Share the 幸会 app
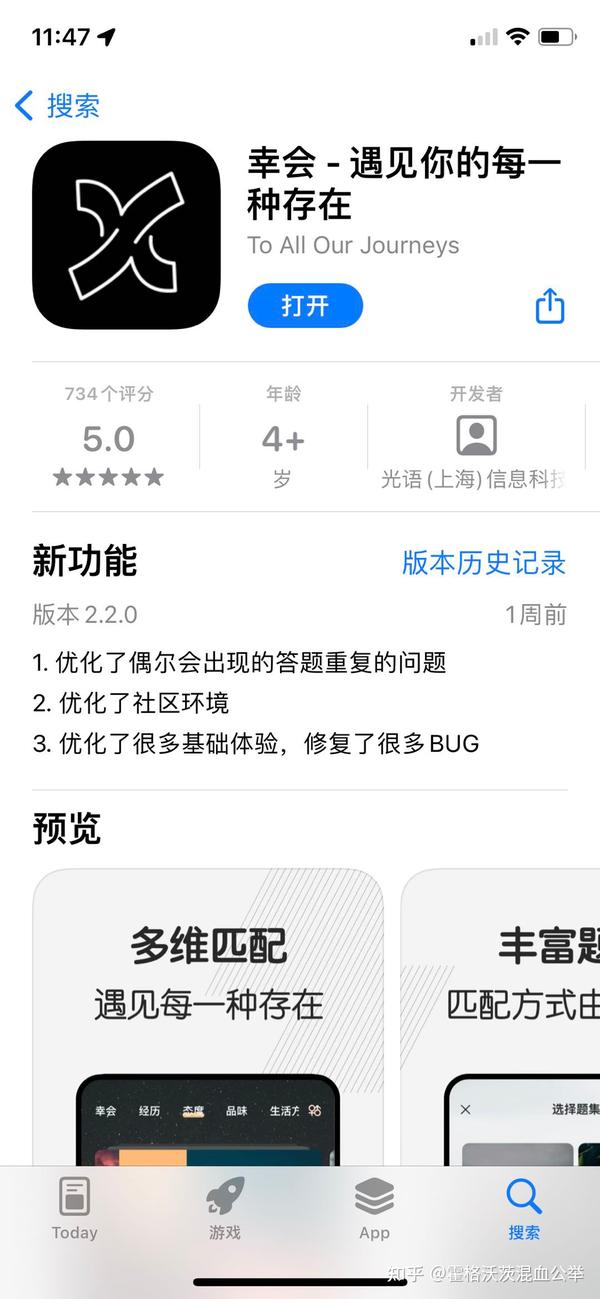Image resolution: width=600 pixels, height=1299 pixels. (550, 306)
